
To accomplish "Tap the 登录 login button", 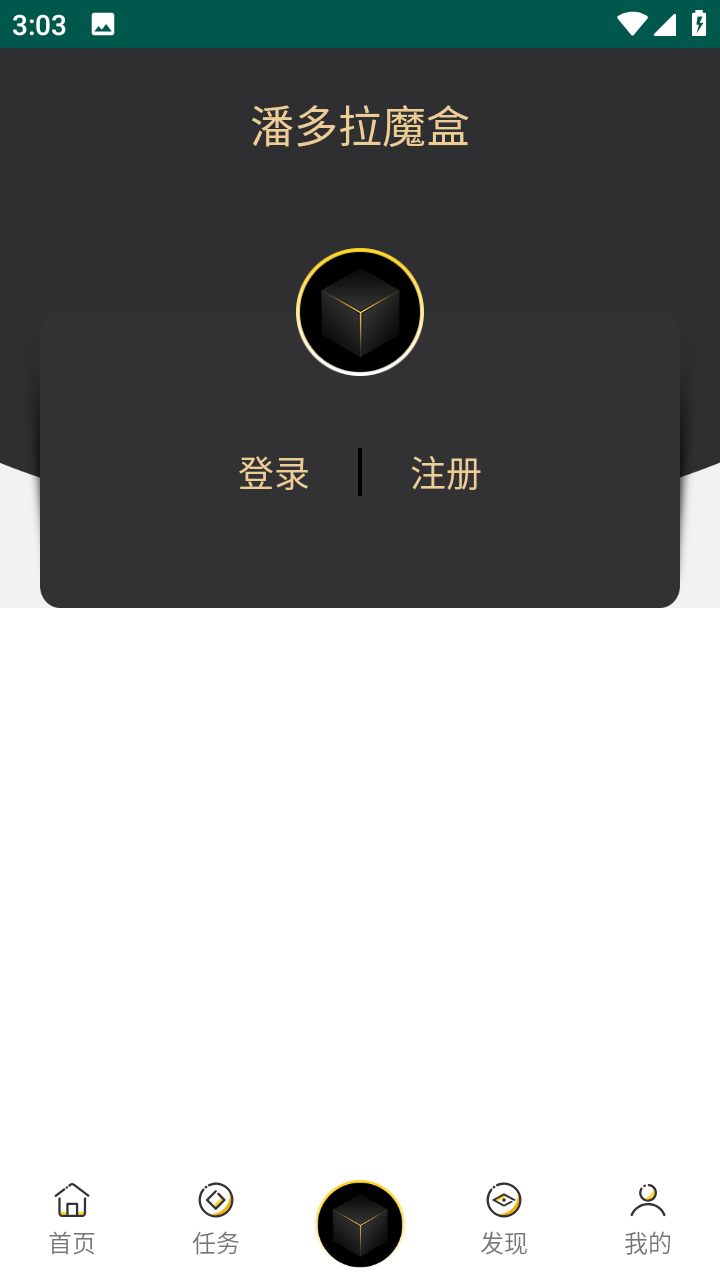I will (274, 473).
